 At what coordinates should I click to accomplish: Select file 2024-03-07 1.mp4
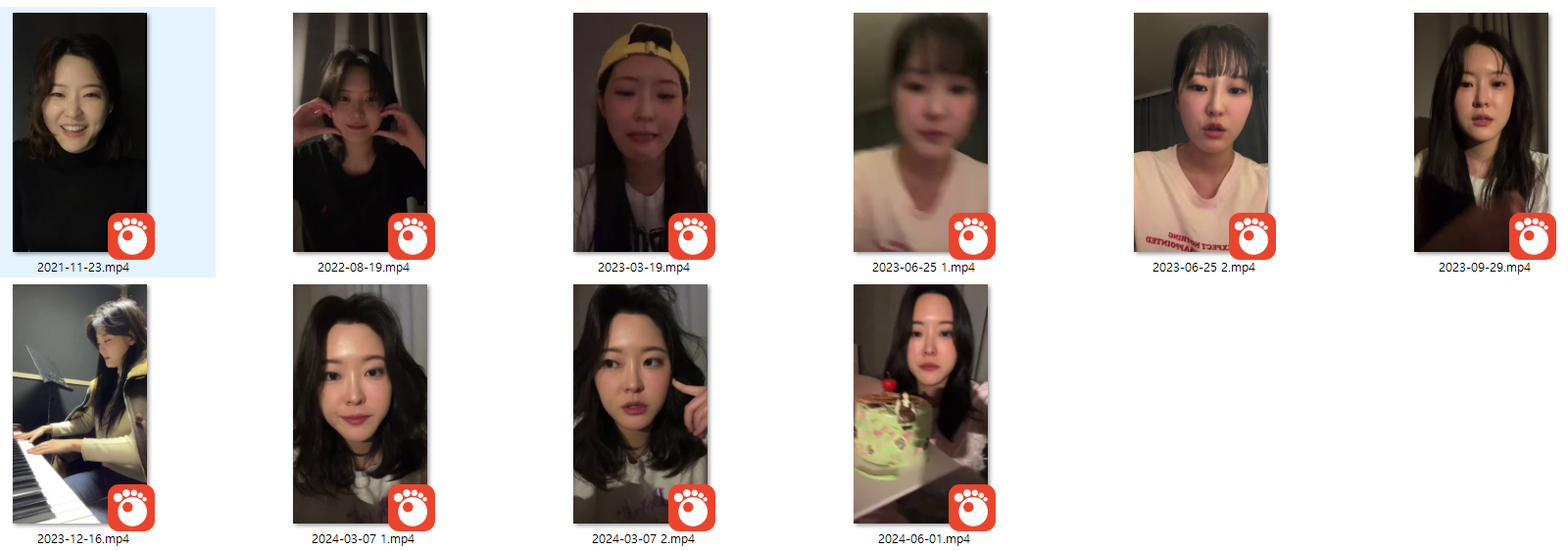[x=360, y=404]
